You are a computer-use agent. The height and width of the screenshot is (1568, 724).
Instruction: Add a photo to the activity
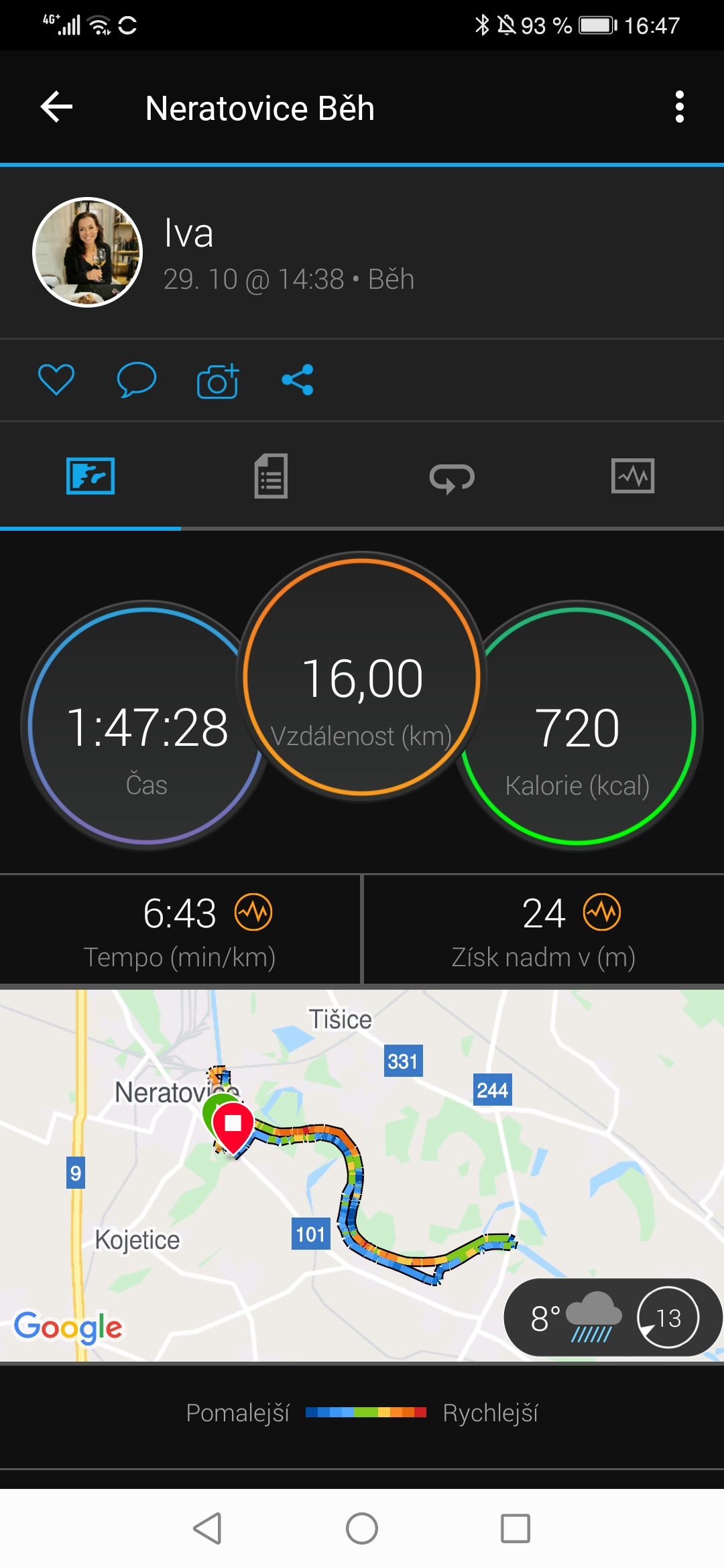[x=218, y=381]
